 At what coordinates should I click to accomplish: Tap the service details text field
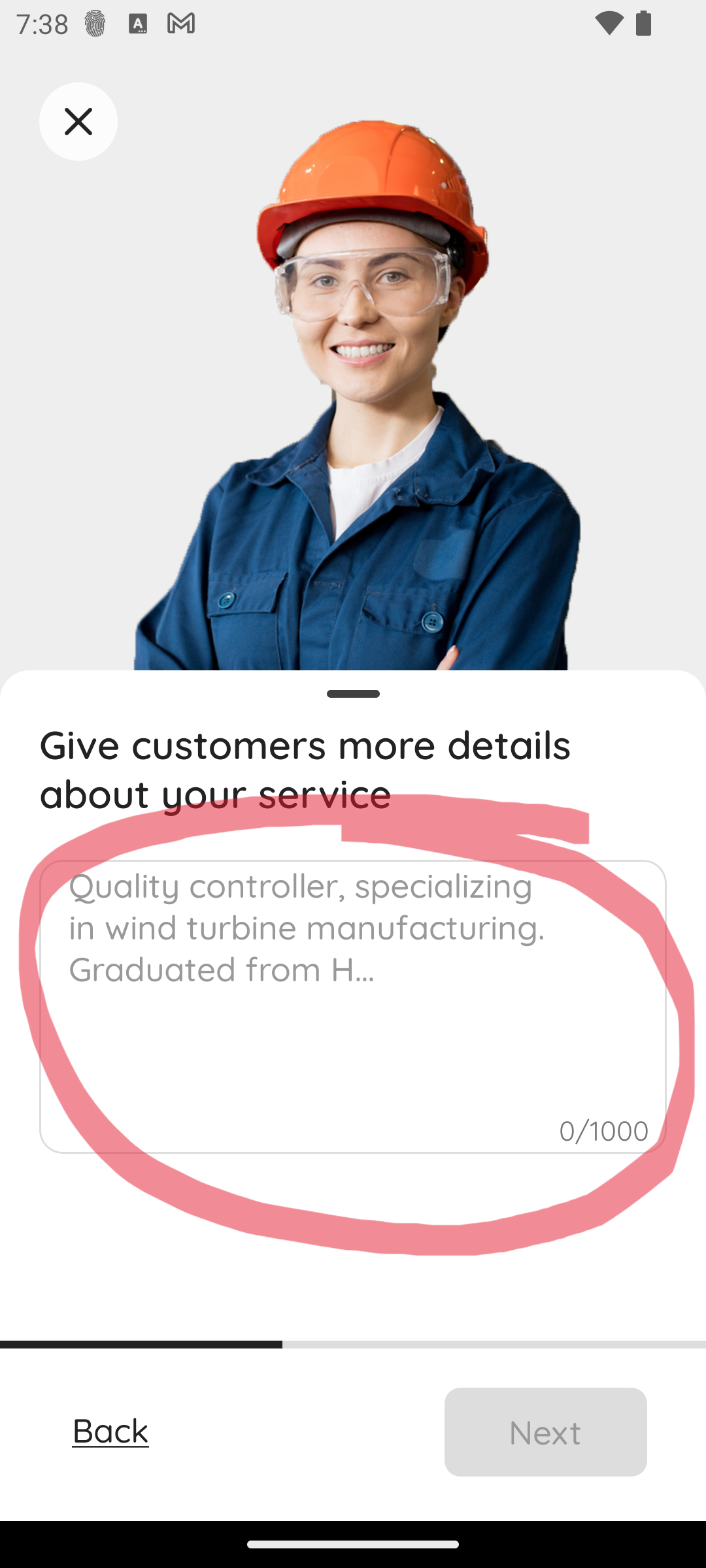click(x=353, y=1006)
